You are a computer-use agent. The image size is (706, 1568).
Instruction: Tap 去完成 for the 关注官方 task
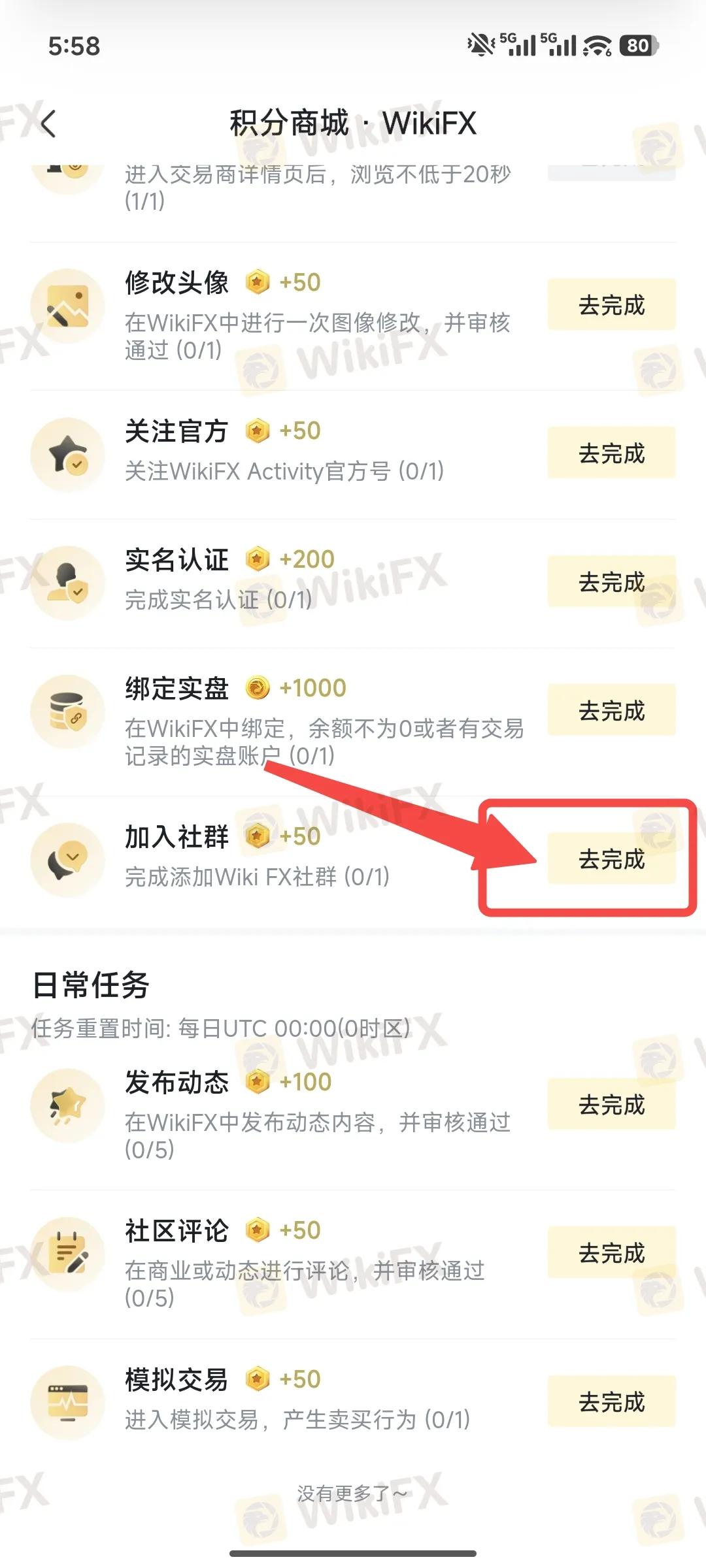tap(611, 453)
